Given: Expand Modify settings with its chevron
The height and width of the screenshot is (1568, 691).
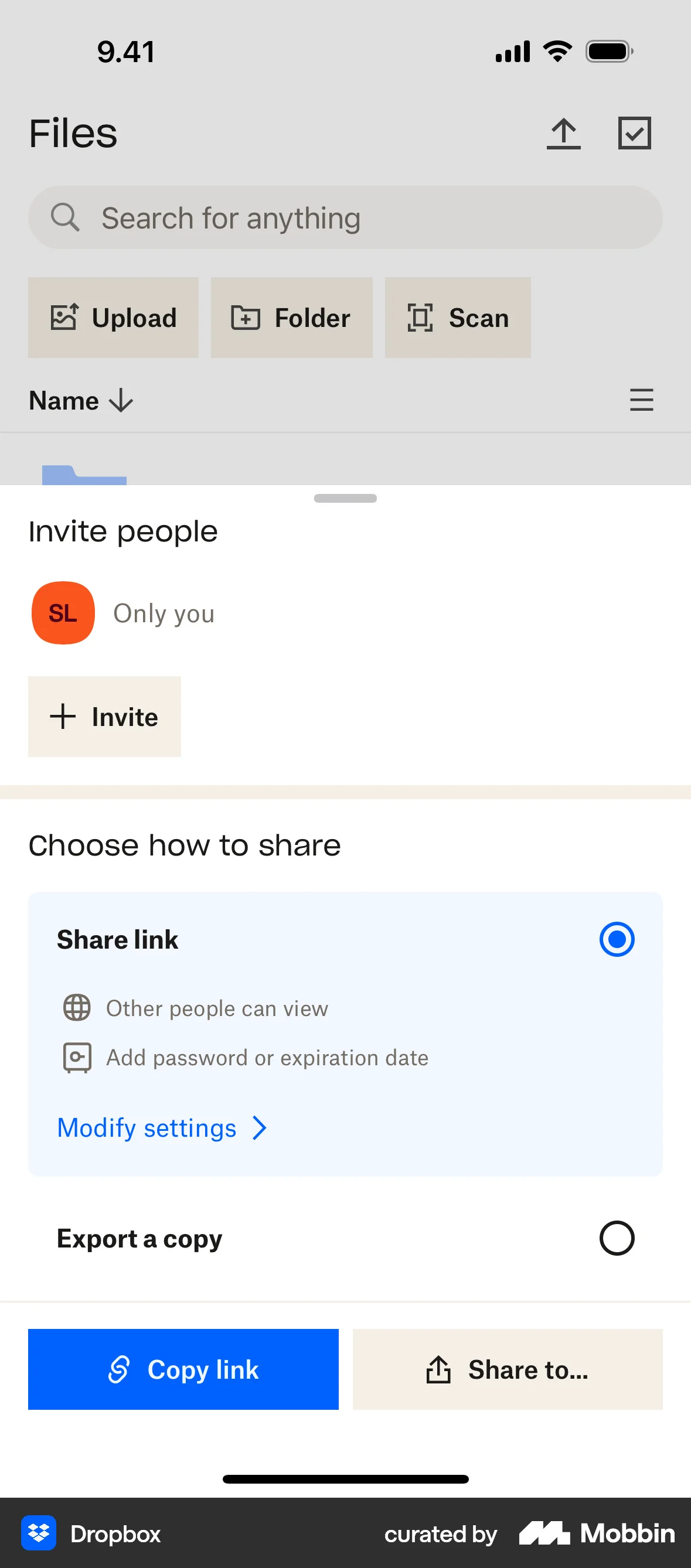Looking at the screenshot, I should point(260,1128).
